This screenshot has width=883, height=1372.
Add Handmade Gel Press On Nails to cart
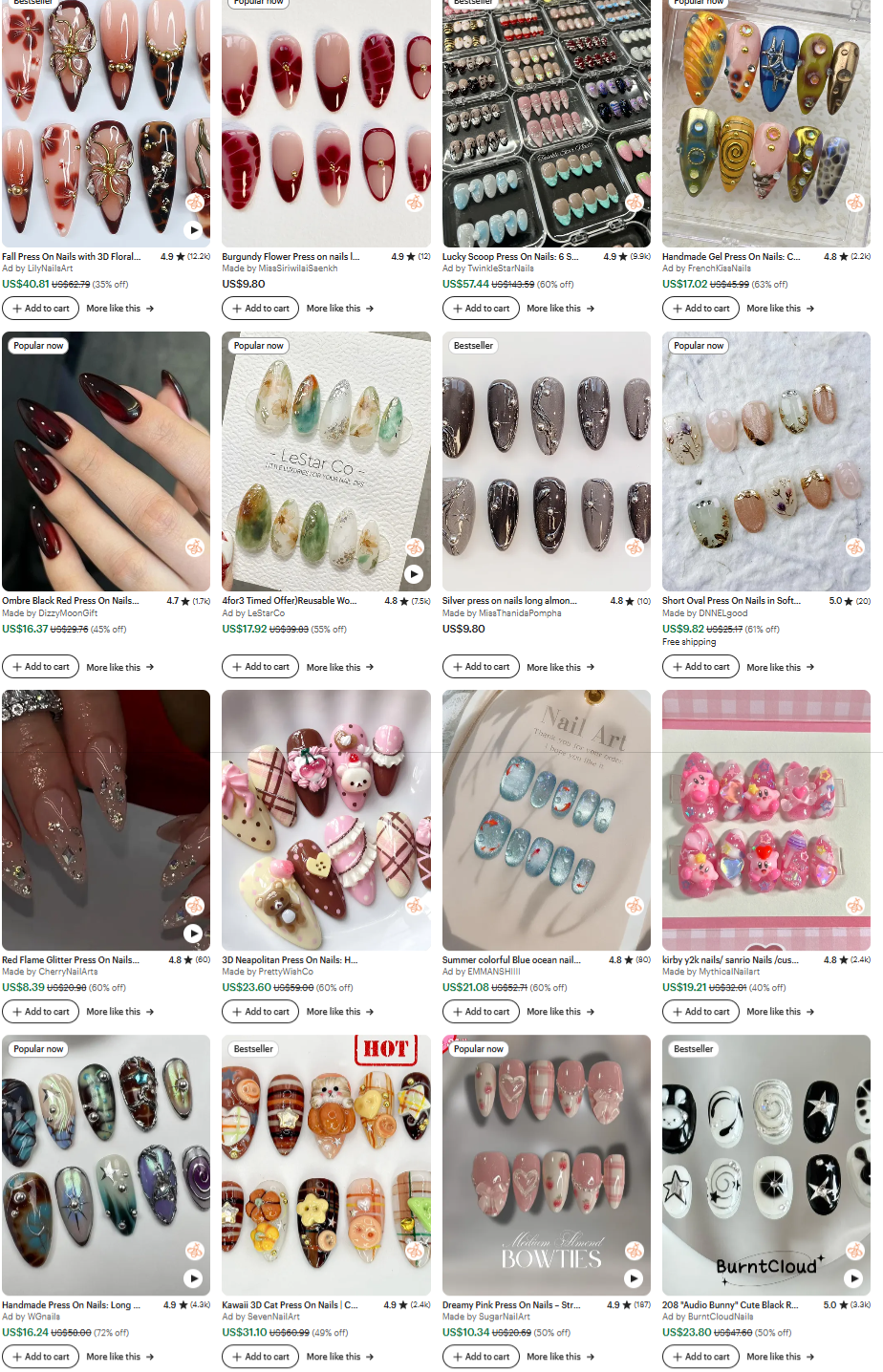pos(700,309)
